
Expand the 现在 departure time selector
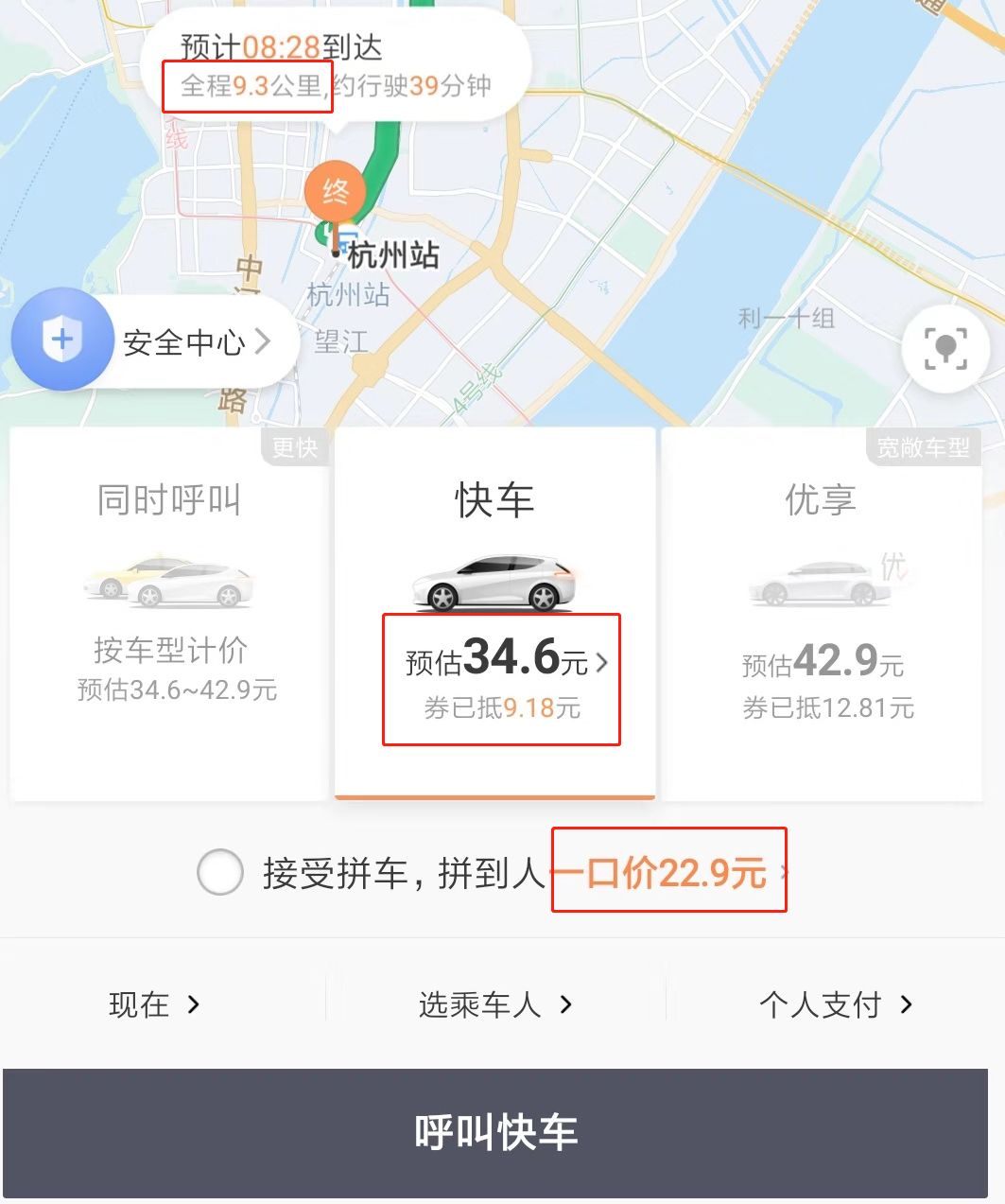154,1005
